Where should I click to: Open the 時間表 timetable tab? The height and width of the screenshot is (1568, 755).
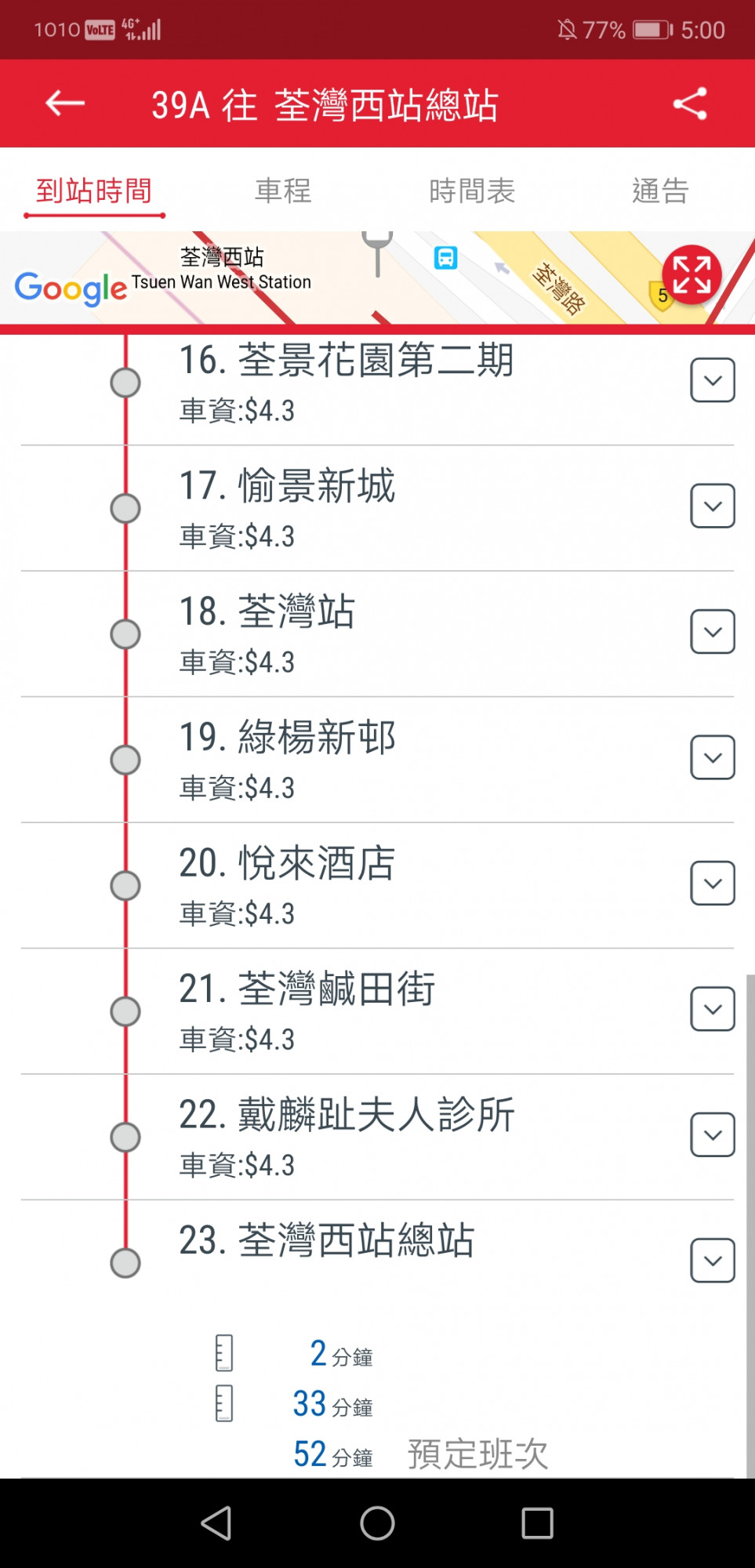point(472,191)
